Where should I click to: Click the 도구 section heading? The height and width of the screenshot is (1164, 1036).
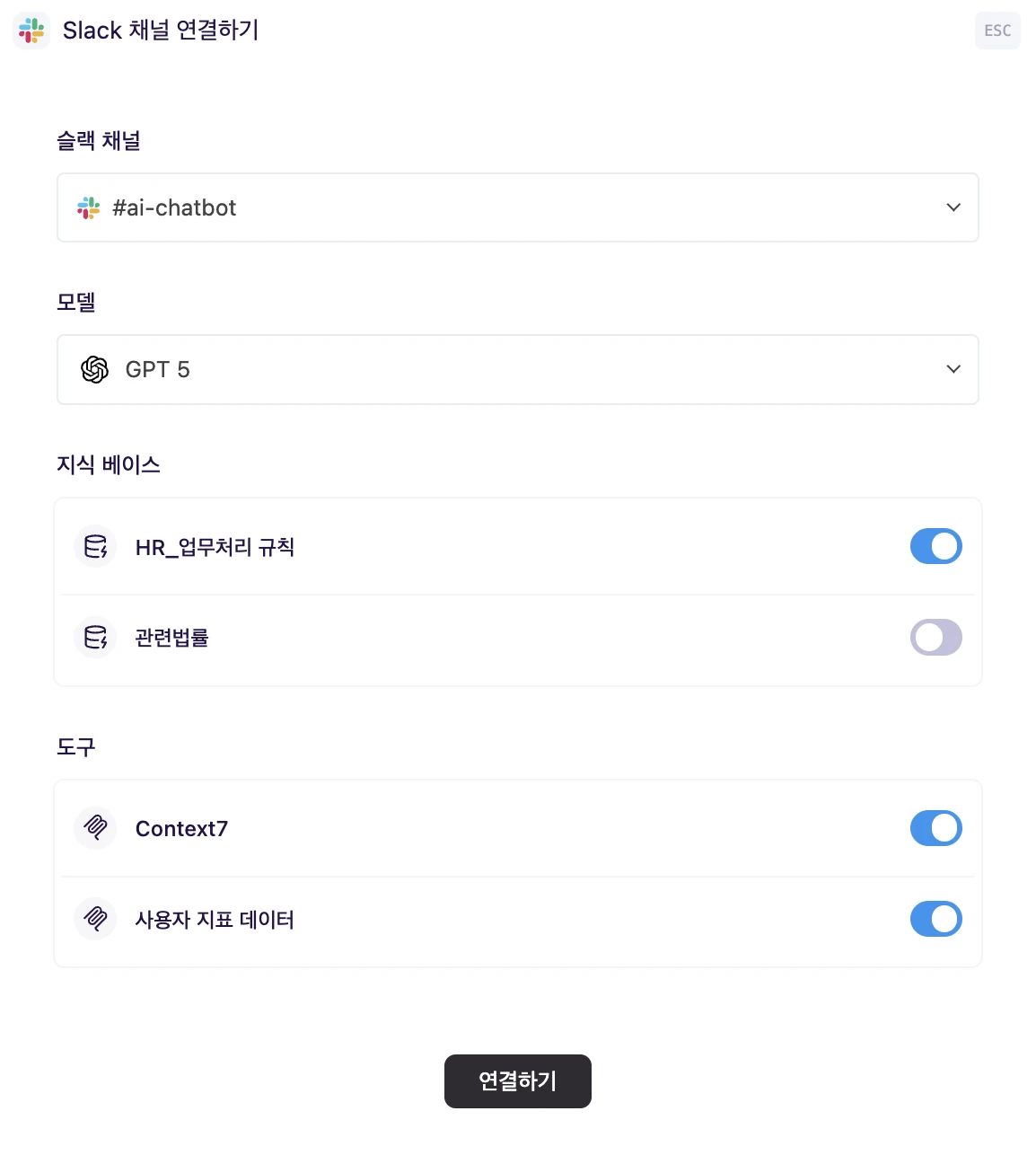click(76, 746)
